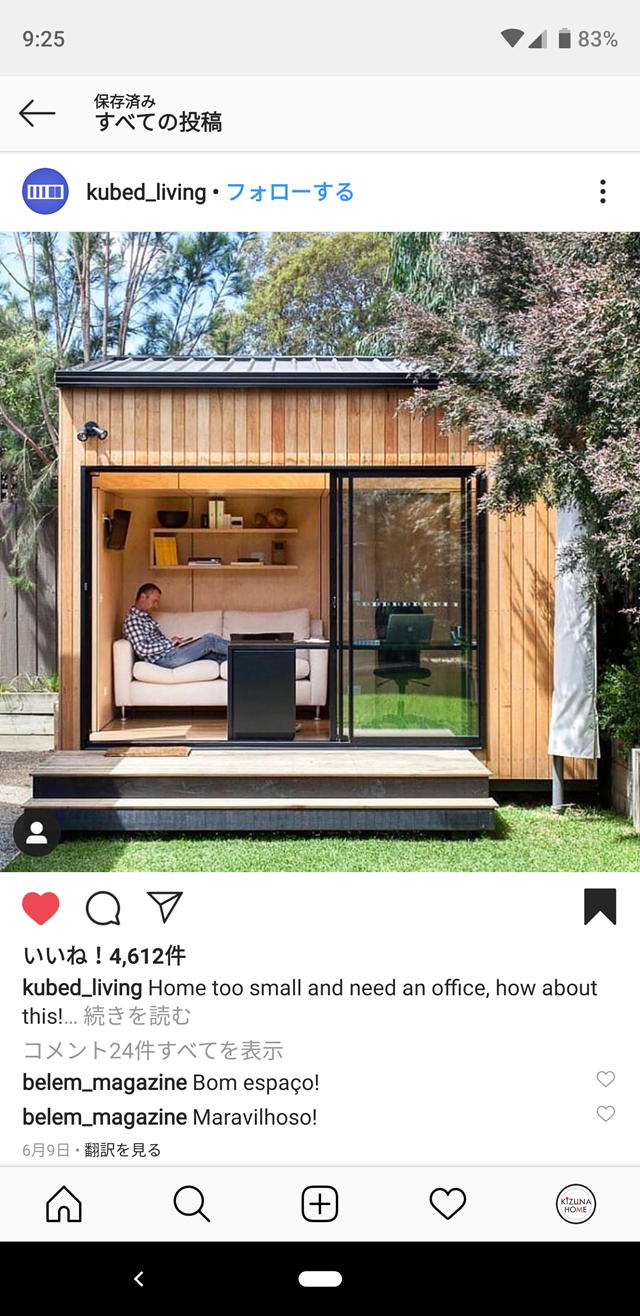The height and width of the screenshot is (1316, 640).
Task: Open the Kizuna Home profile tab
Action: click(x=576, y=1204)
